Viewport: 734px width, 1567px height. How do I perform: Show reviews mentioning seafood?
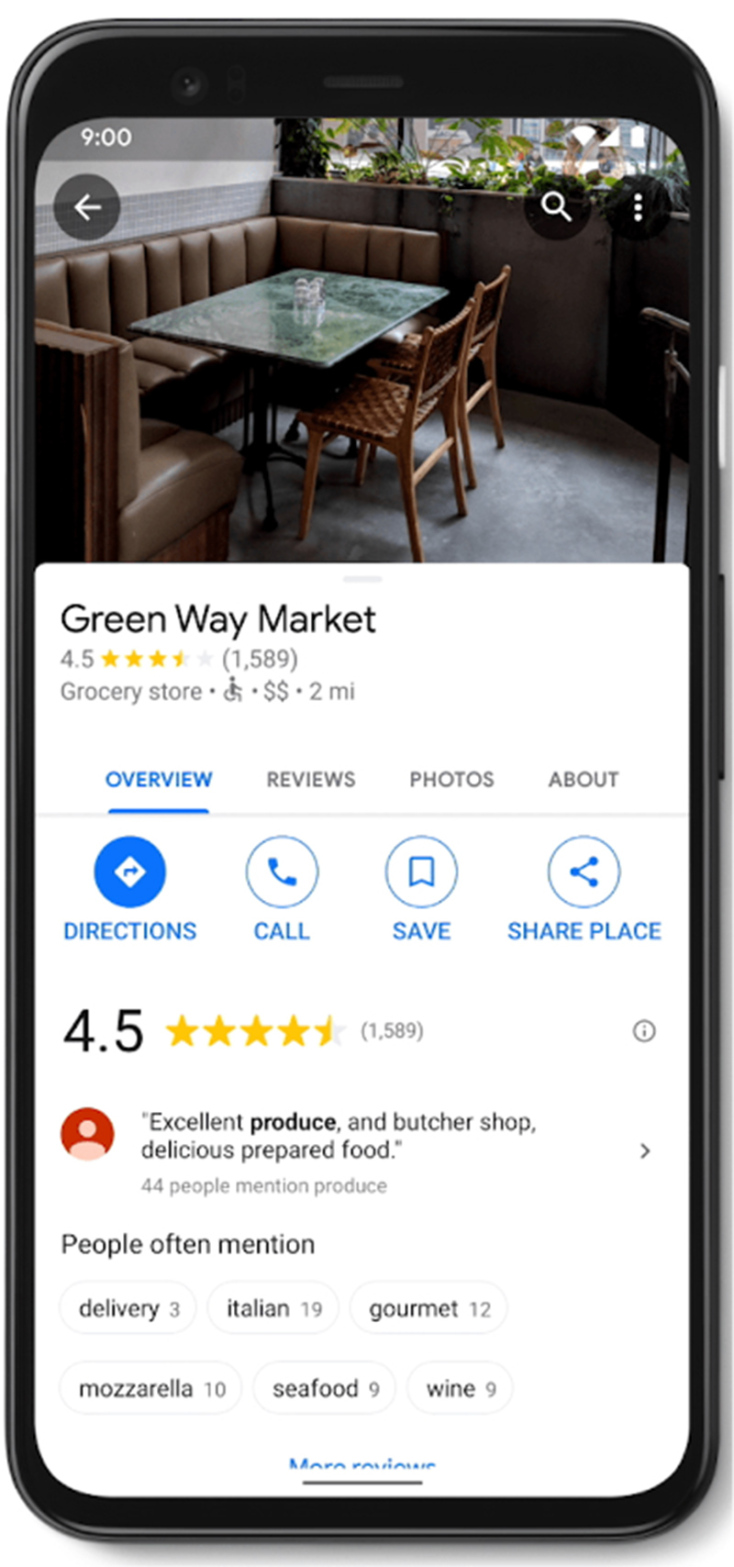click(324, 1388)
